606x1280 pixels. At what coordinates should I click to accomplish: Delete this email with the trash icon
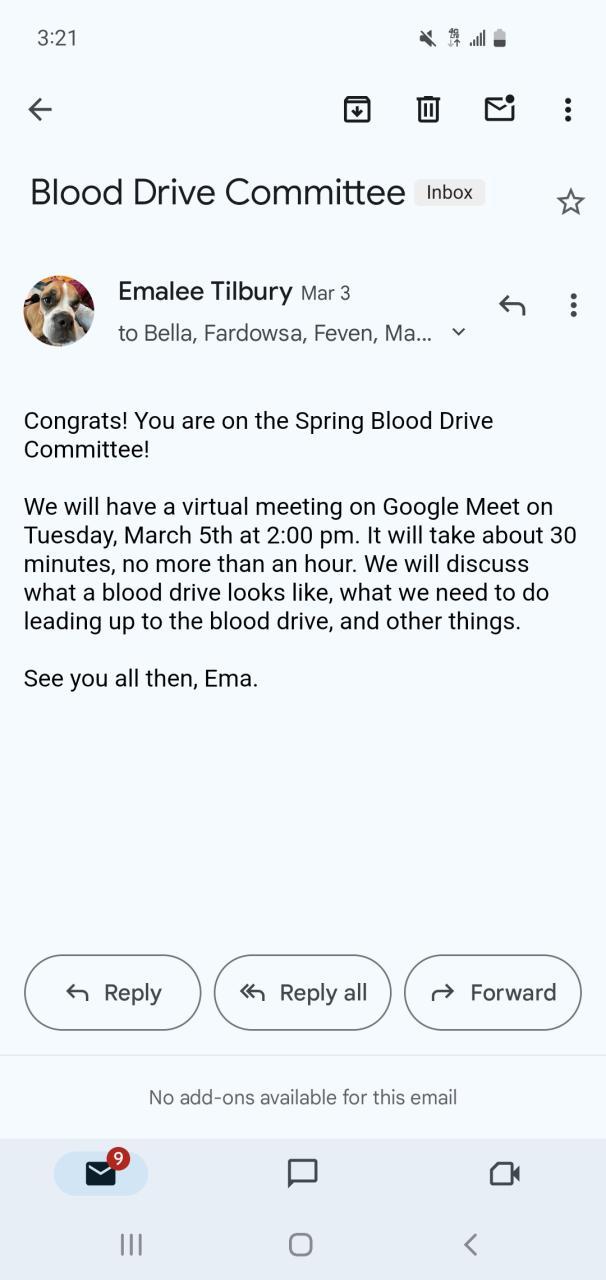(428, 109)
